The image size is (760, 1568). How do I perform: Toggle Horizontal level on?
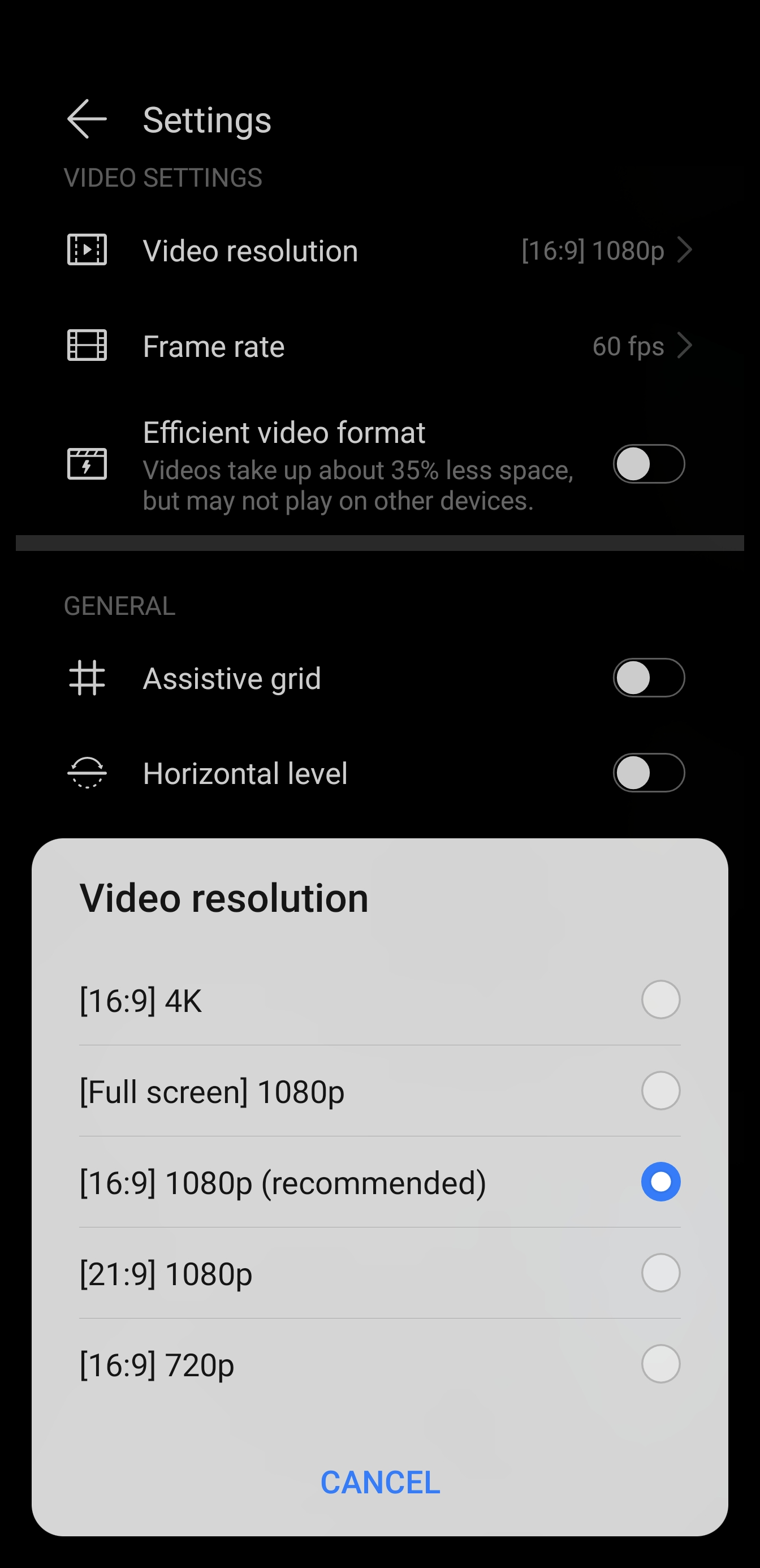649,773
